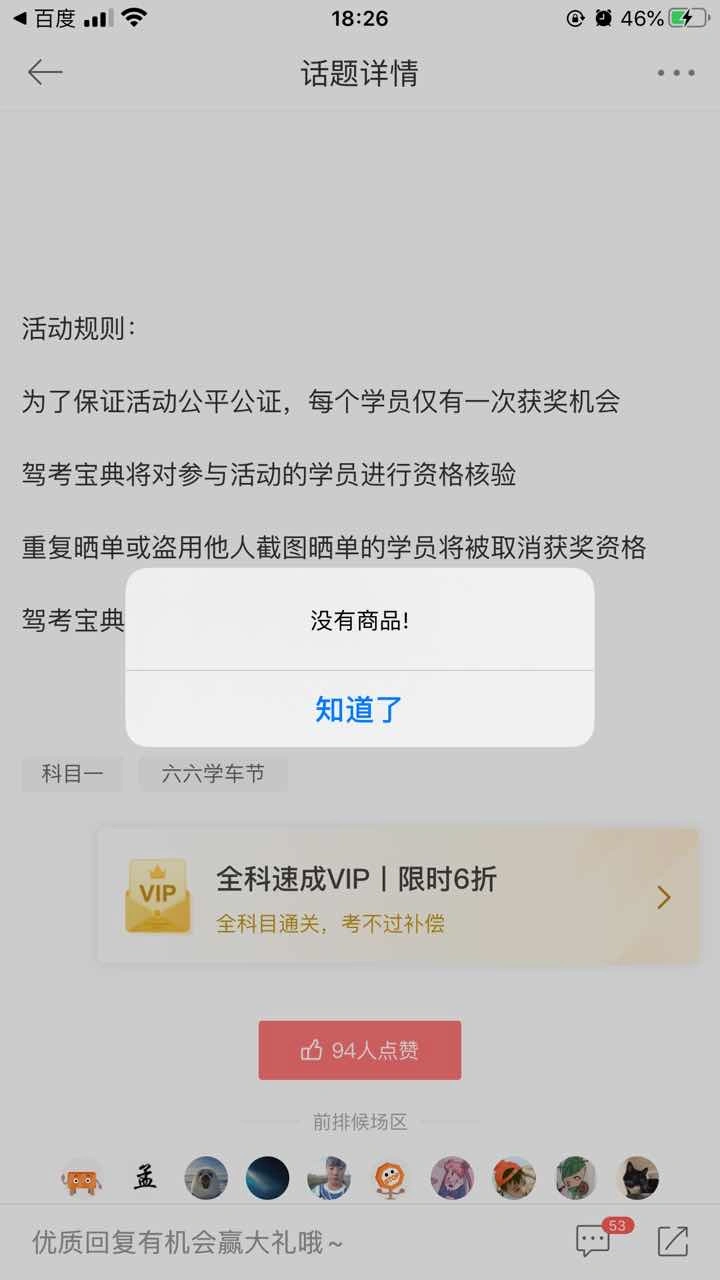
Task: Open the comments with 53 badge
Action: (x=594, y=1241)
